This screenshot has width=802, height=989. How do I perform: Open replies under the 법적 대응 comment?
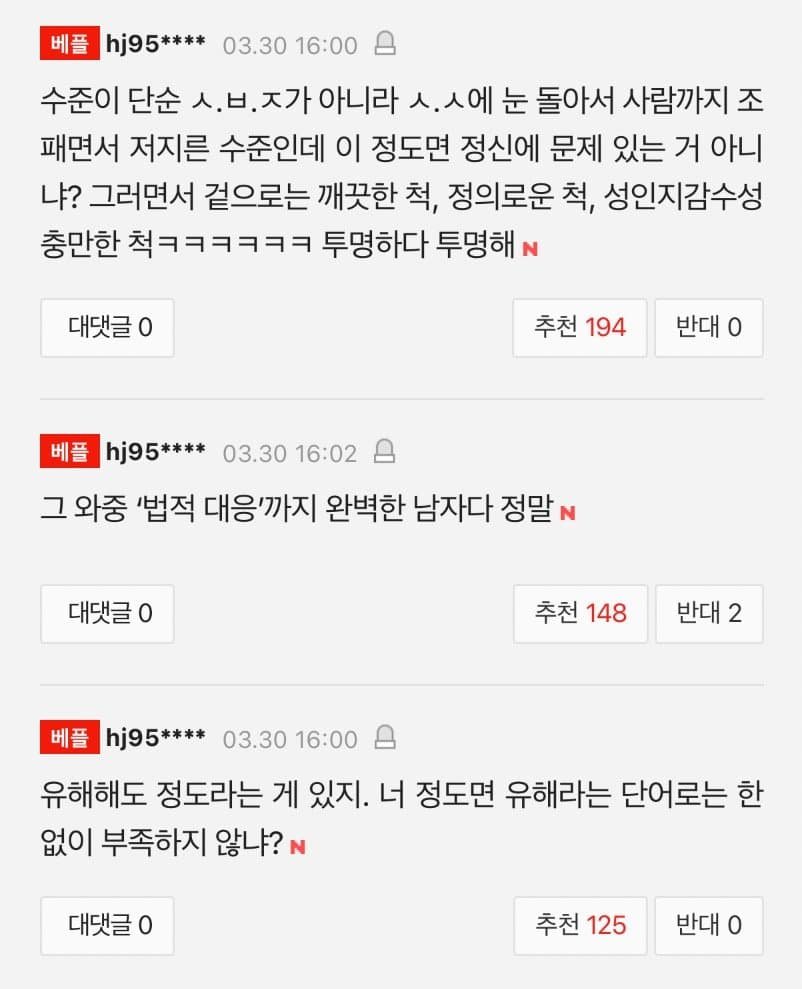click(108, 613)
